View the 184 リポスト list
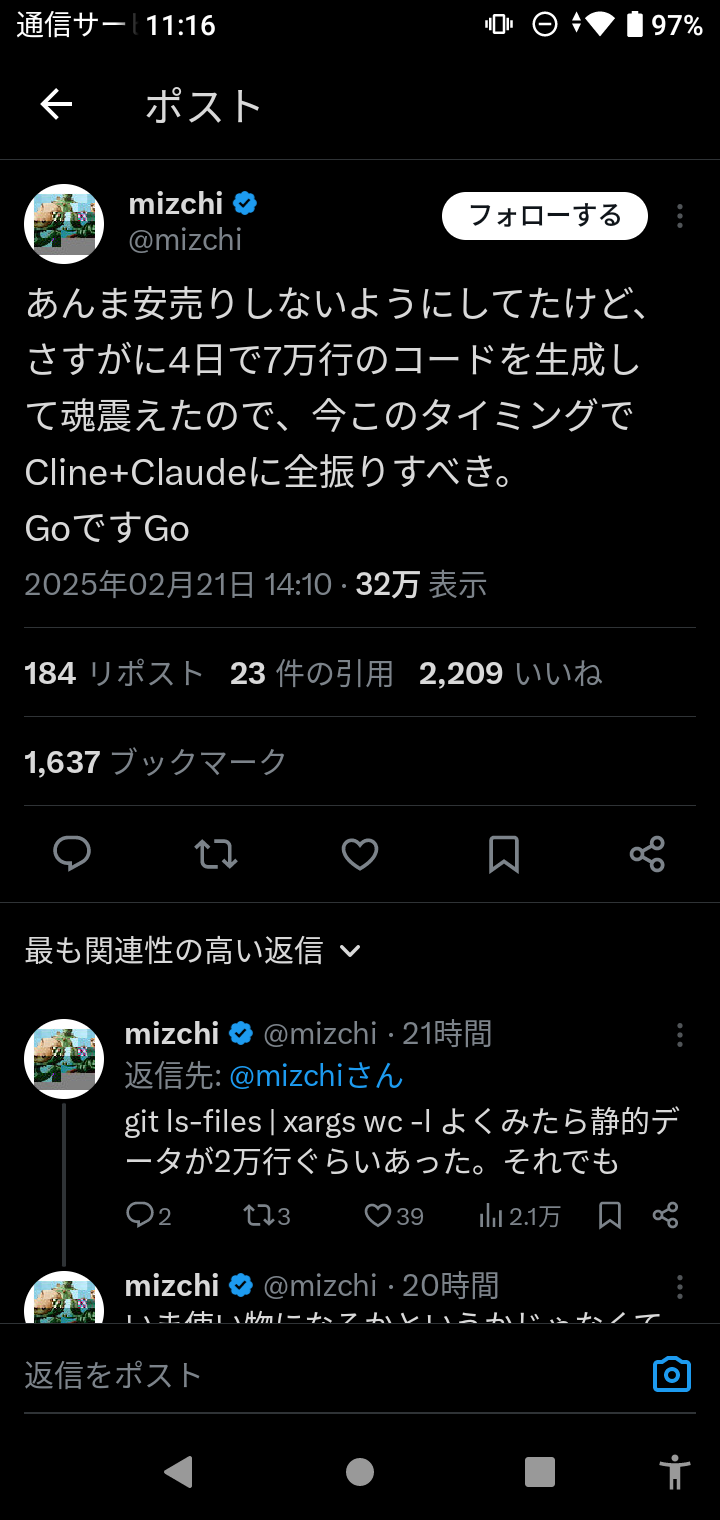The image size is (720, 1520). [114, 673]
